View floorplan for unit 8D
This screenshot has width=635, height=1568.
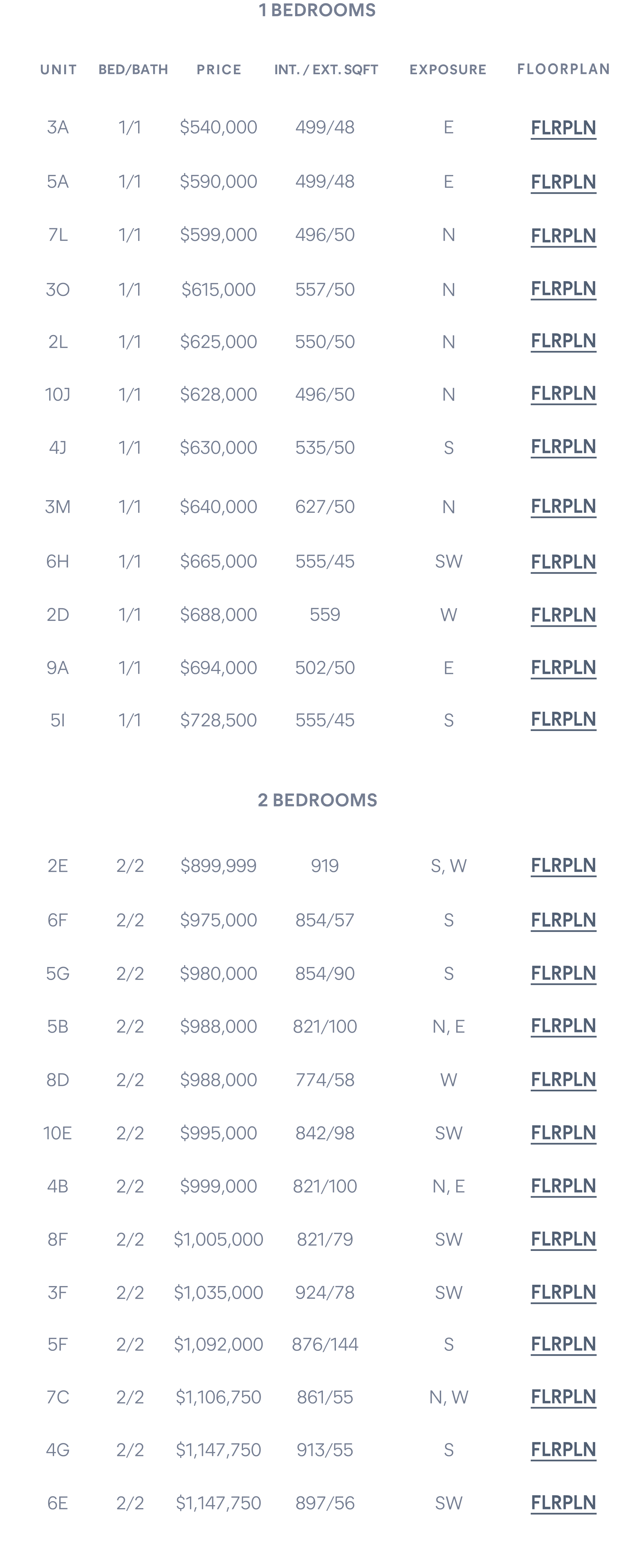coord(563,1080)
